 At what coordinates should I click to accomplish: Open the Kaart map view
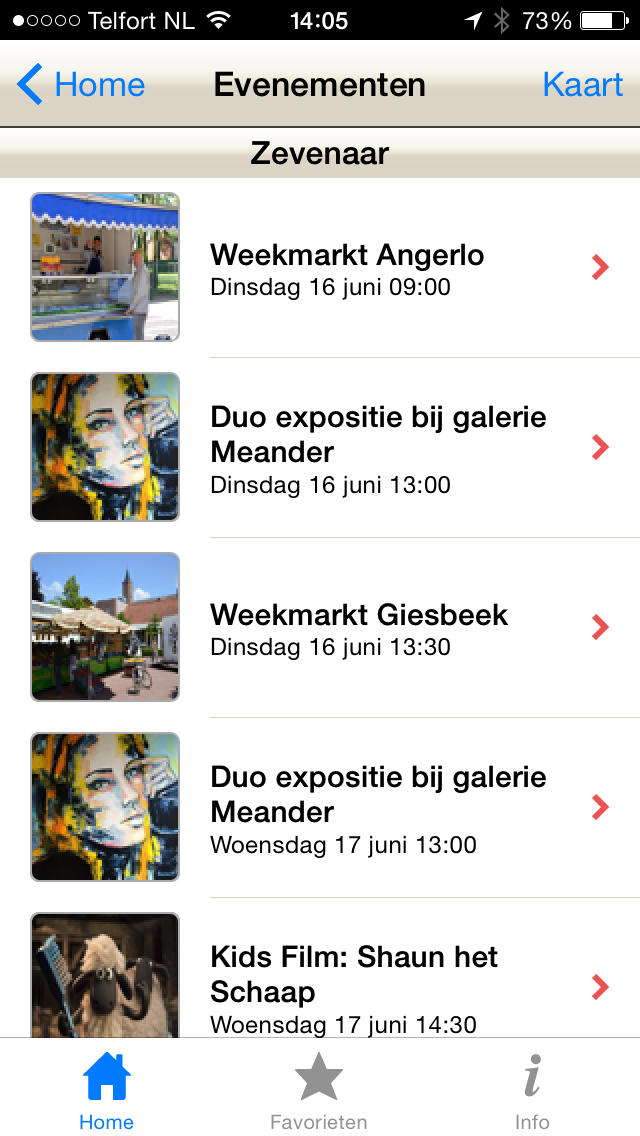coord(582,85)
